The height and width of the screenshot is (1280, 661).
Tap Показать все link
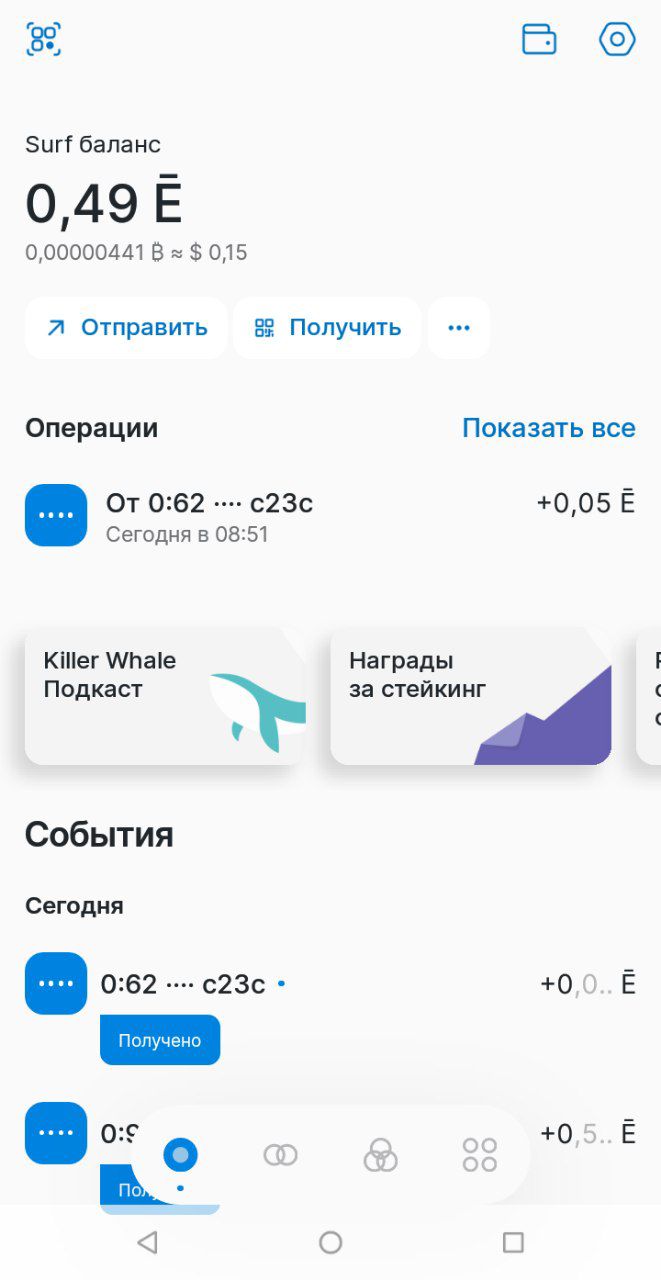pos(548,428)
